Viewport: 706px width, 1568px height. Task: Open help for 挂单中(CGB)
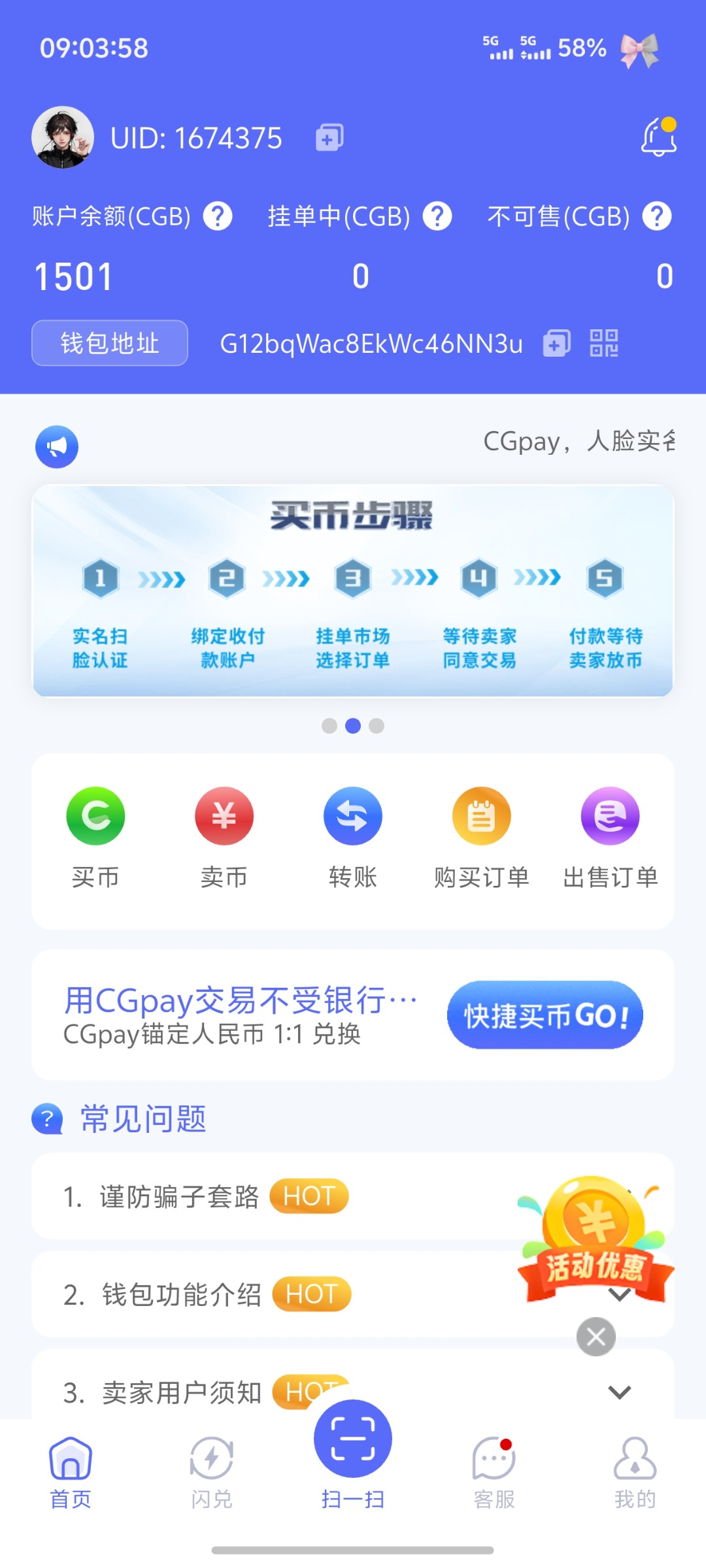tap(437, 216)
